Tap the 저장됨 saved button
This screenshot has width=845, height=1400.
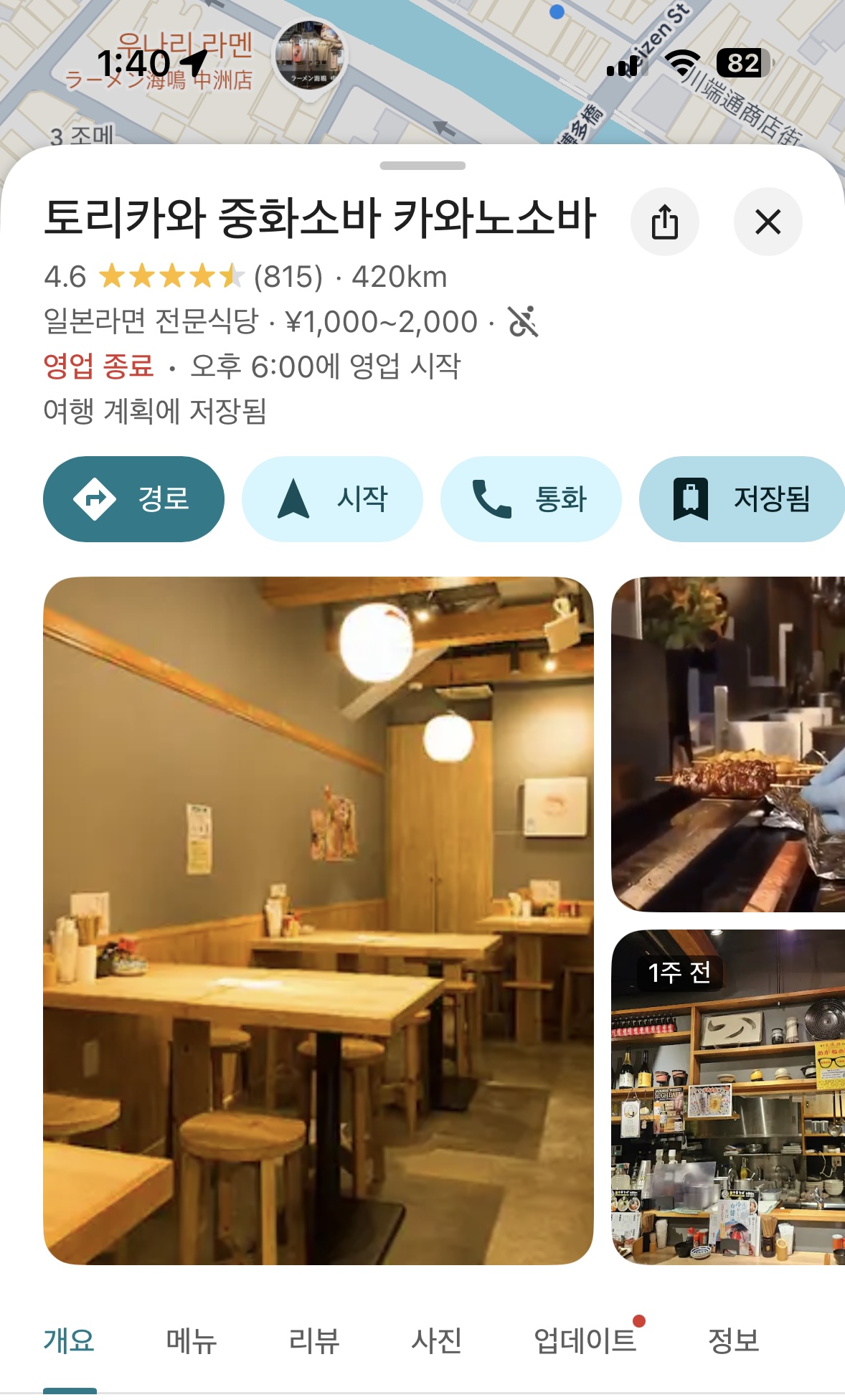tap(742, 498)
